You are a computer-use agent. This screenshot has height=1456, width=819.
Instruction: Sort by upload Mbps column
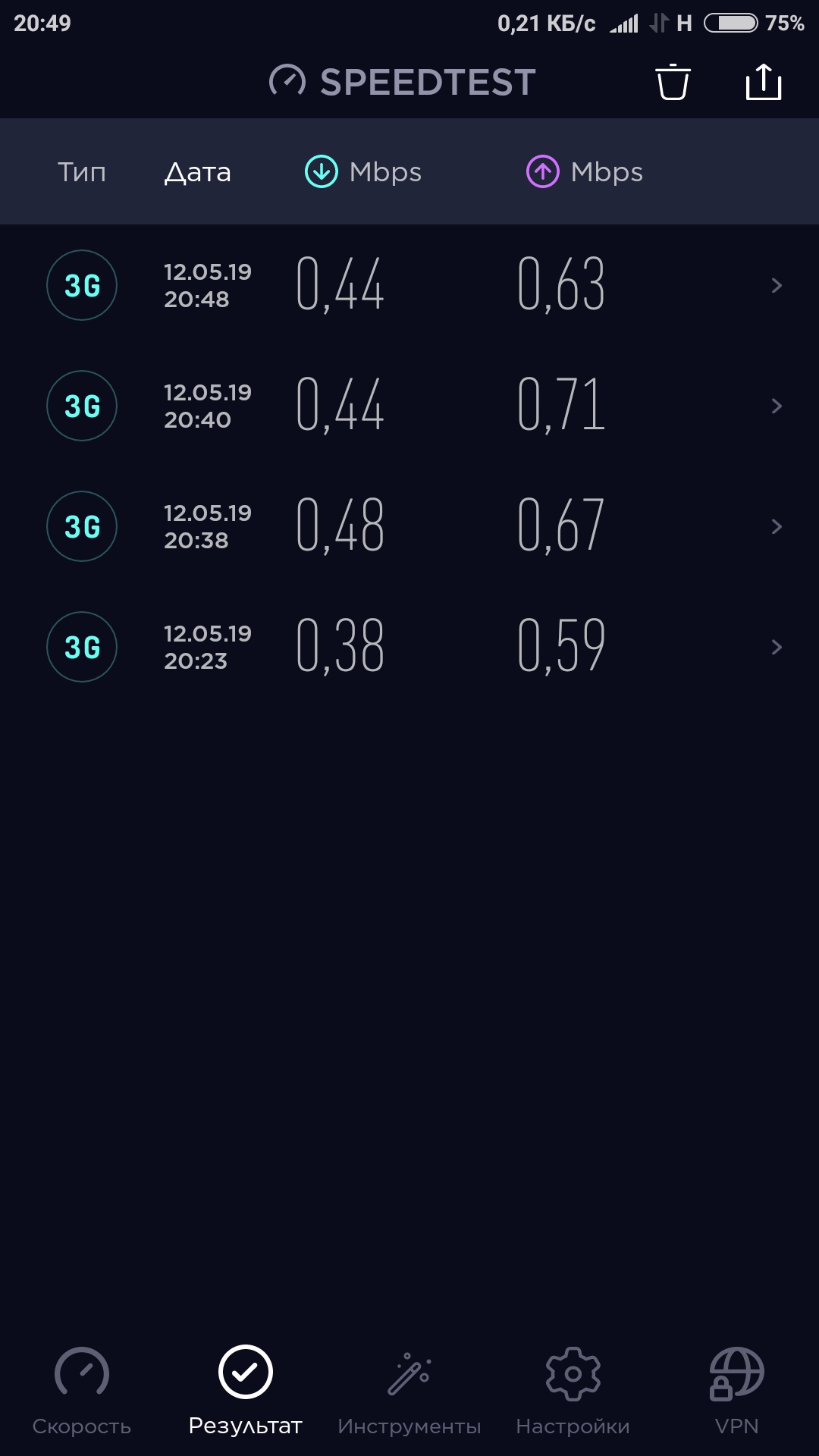pos(585,172)
